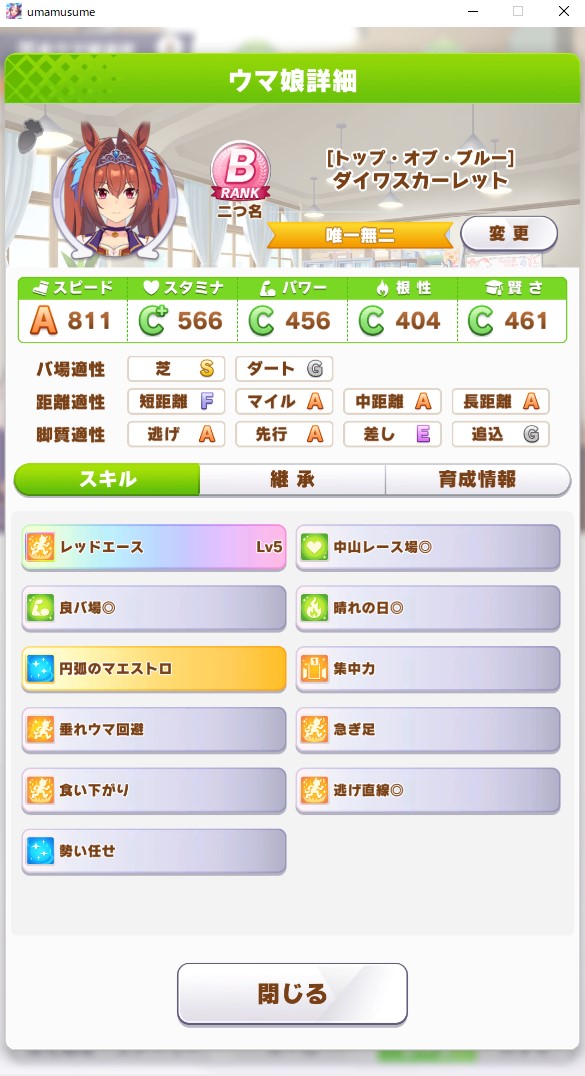This screenshot has height=1076, width=585.
Task: Open the レッドエース Lv5 skill details
Action: click(x=154, y=547)
